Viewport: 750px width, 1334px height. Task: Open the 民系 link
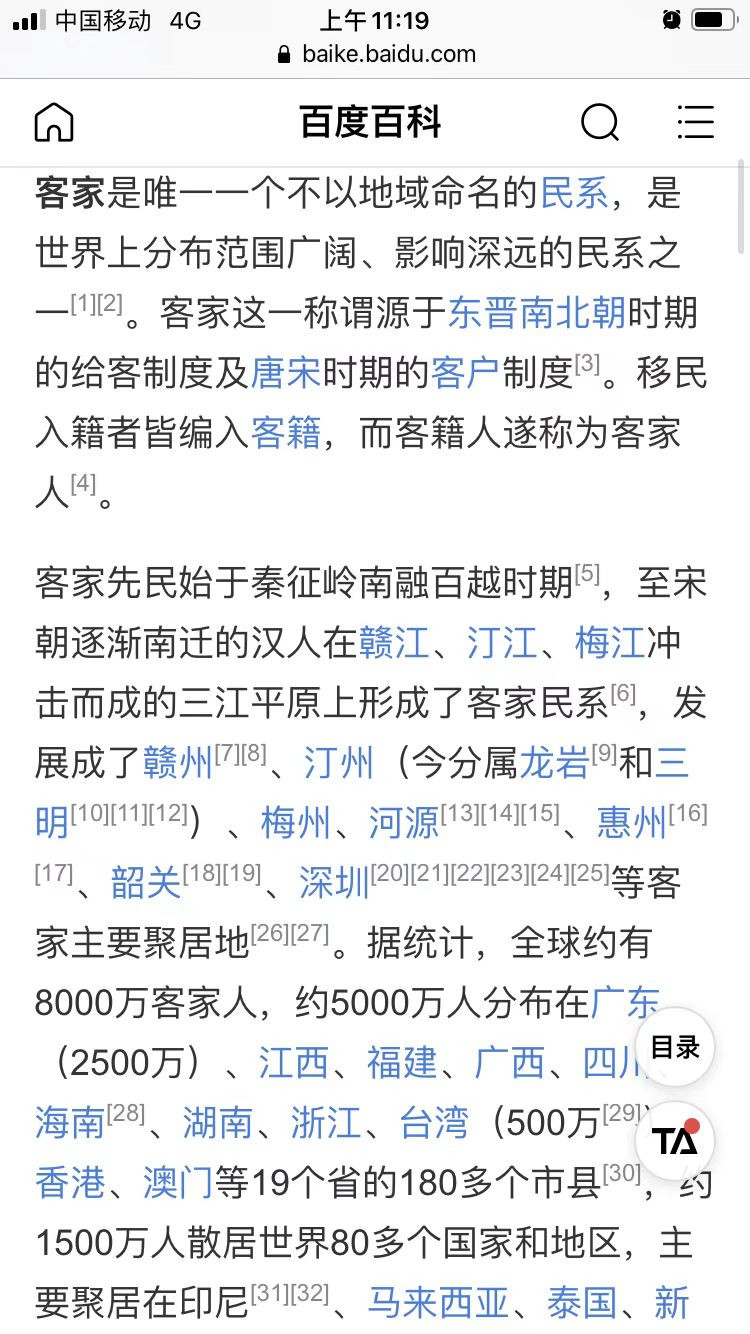(x=574, y=193)
